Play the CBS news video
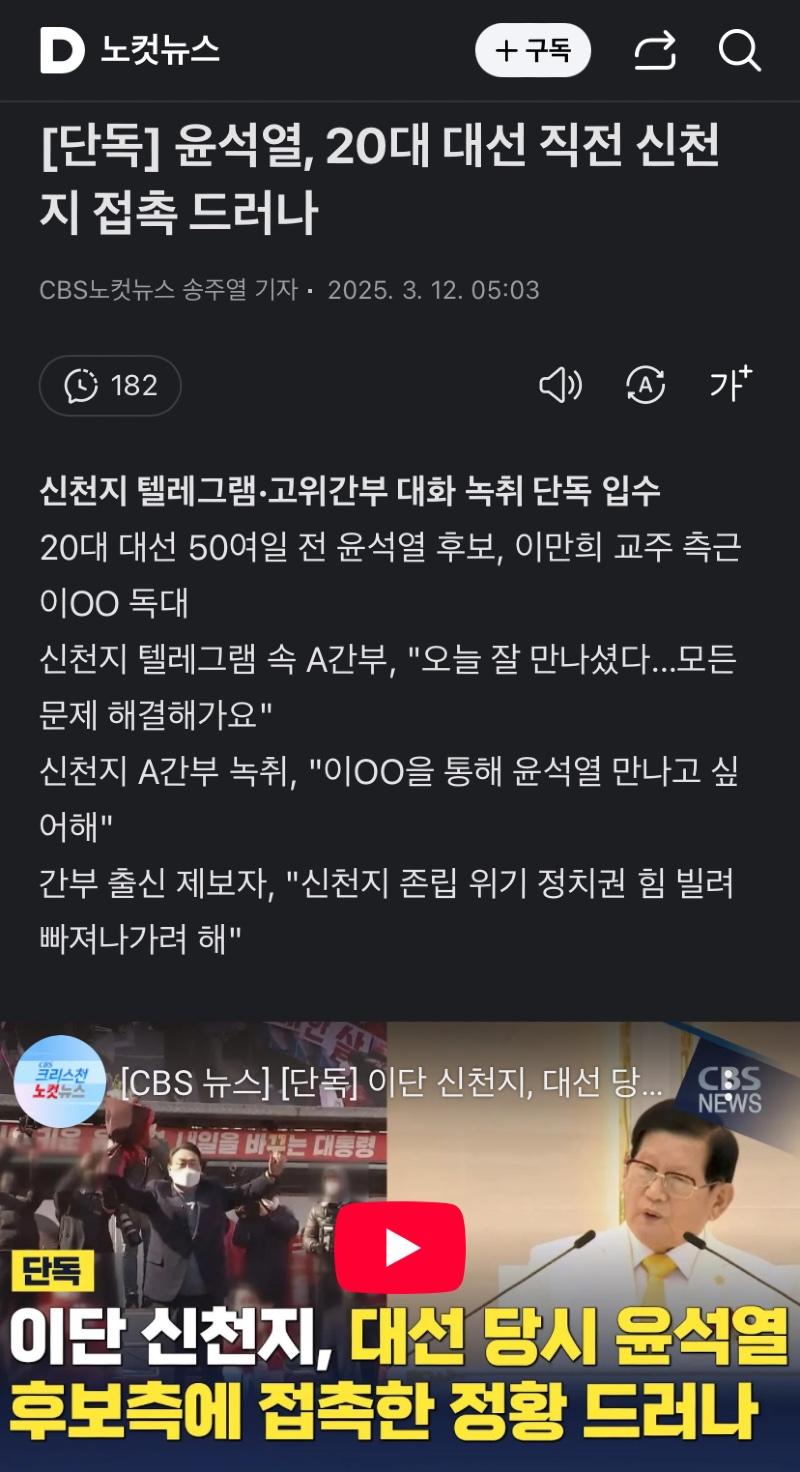The width and height of the screenshot is (800, 1472). (x=400, y=1247)
